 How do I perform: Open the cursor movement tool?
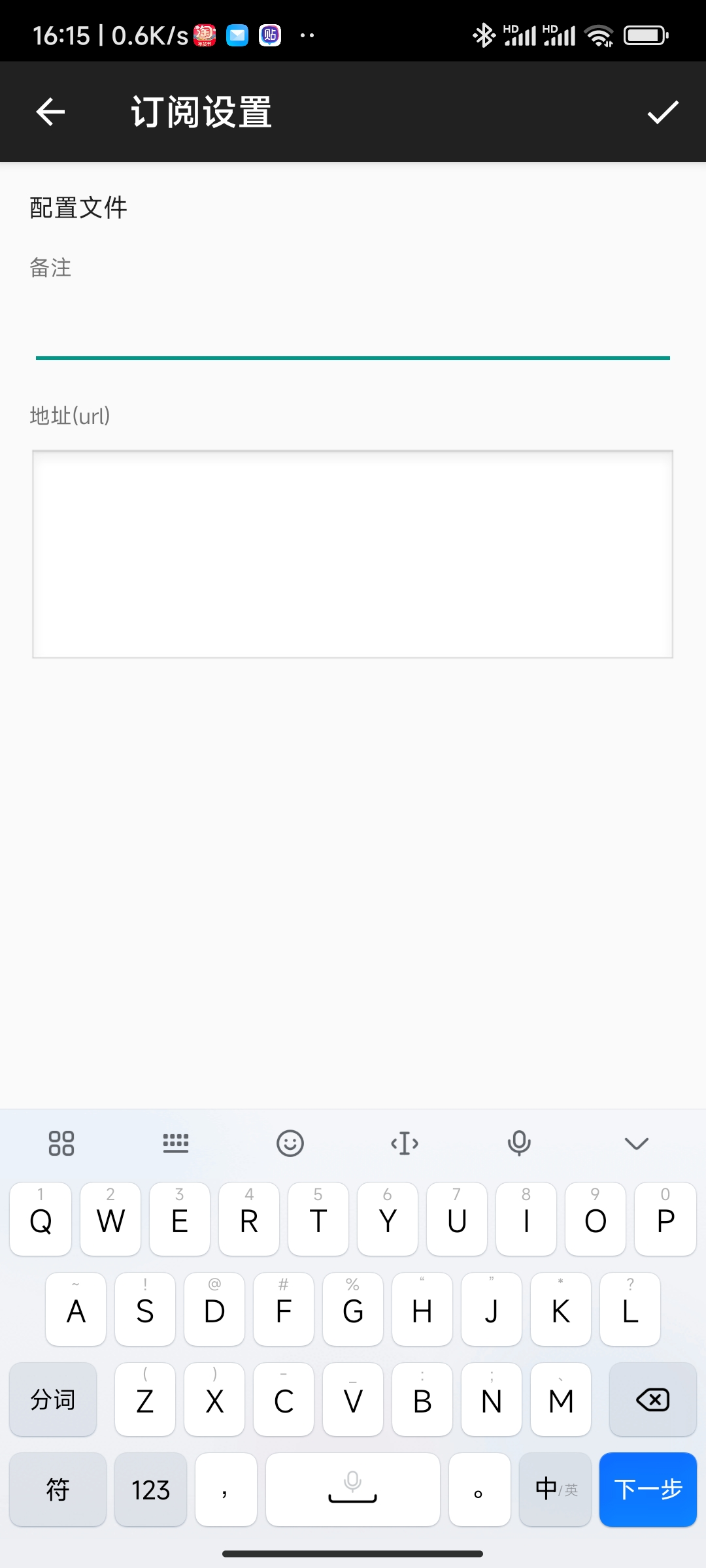[x=405, y=1143]
